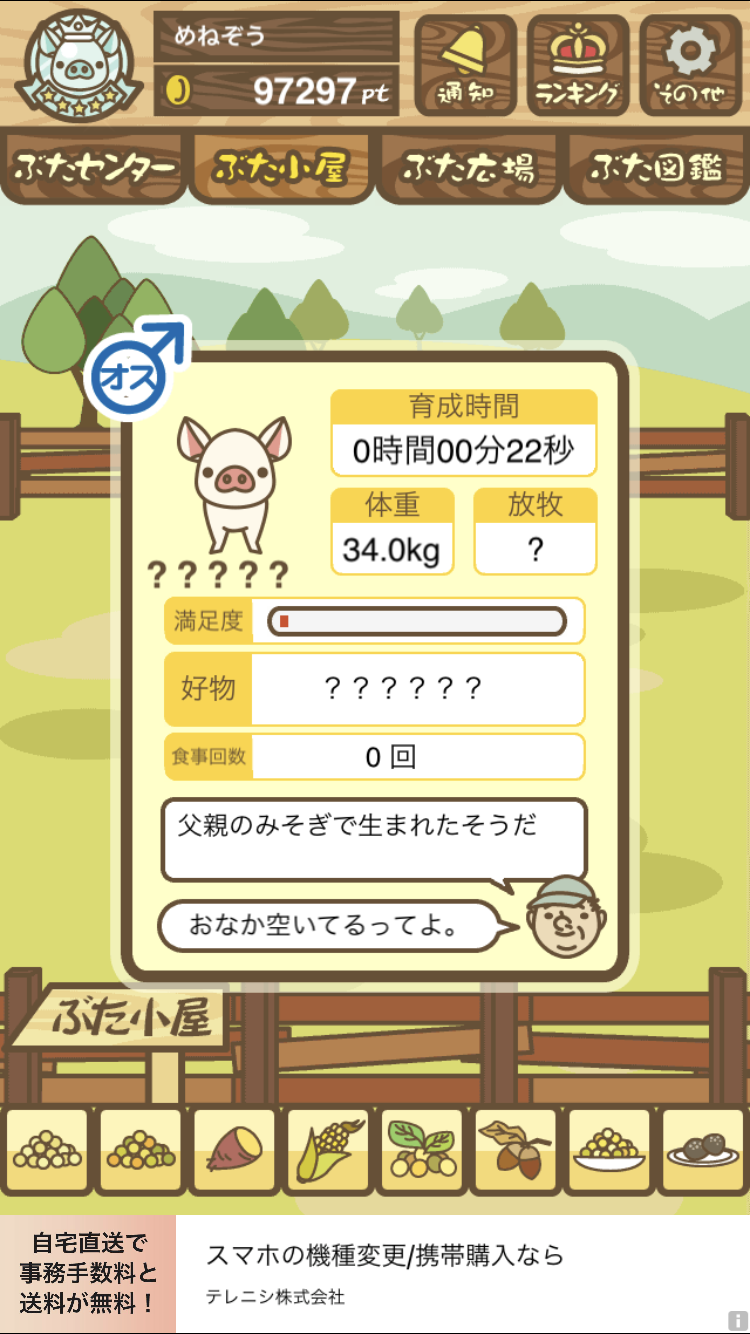Screen dimensions: 750x1334
Task: Switch to the ぶたセンター tab
Action: tap(95, 167)
